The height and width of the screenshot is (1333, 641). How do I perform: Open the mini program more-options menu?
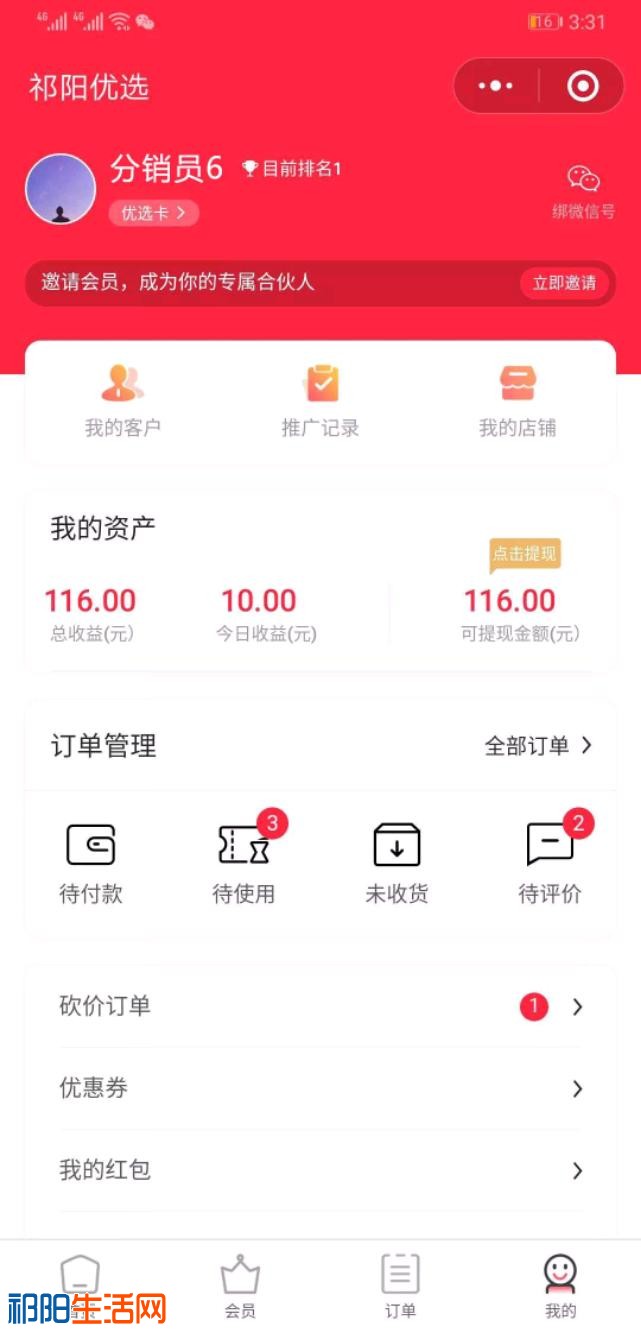495,86
